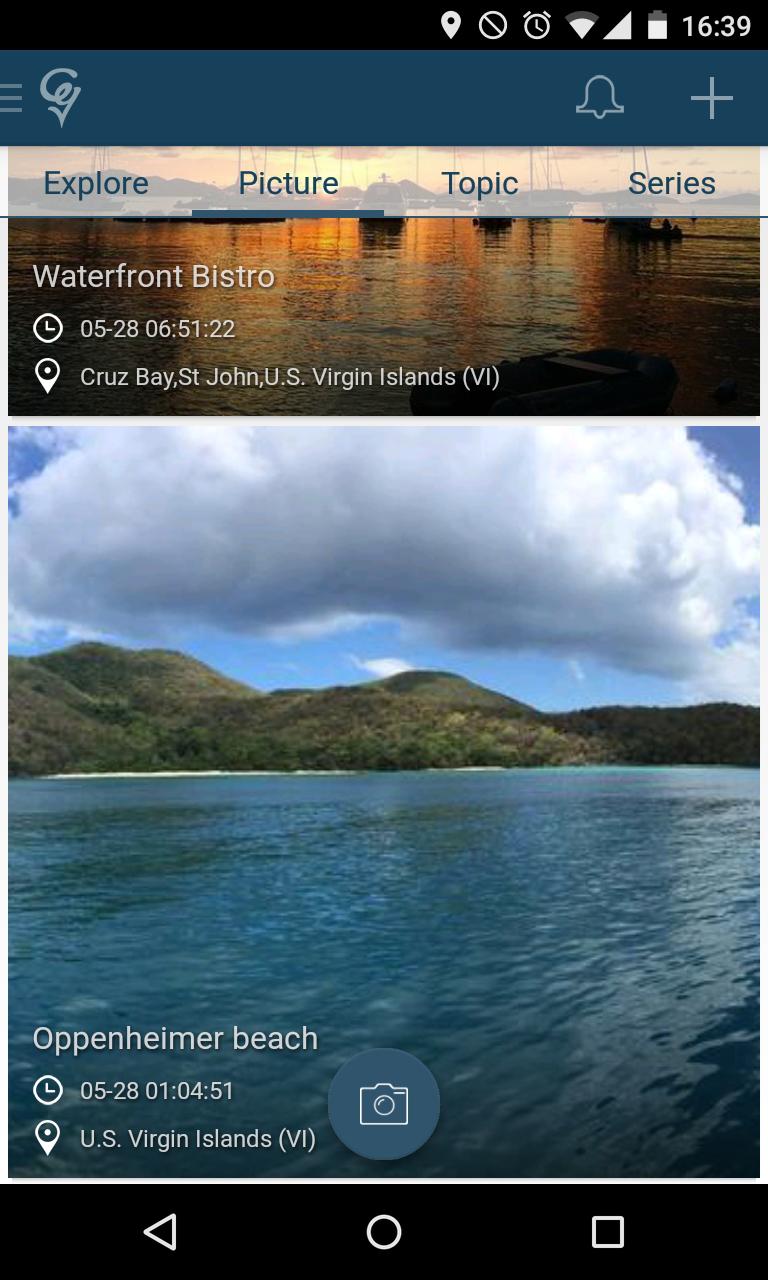
Task: Go back using the system back button
Action: point(160,1232)
